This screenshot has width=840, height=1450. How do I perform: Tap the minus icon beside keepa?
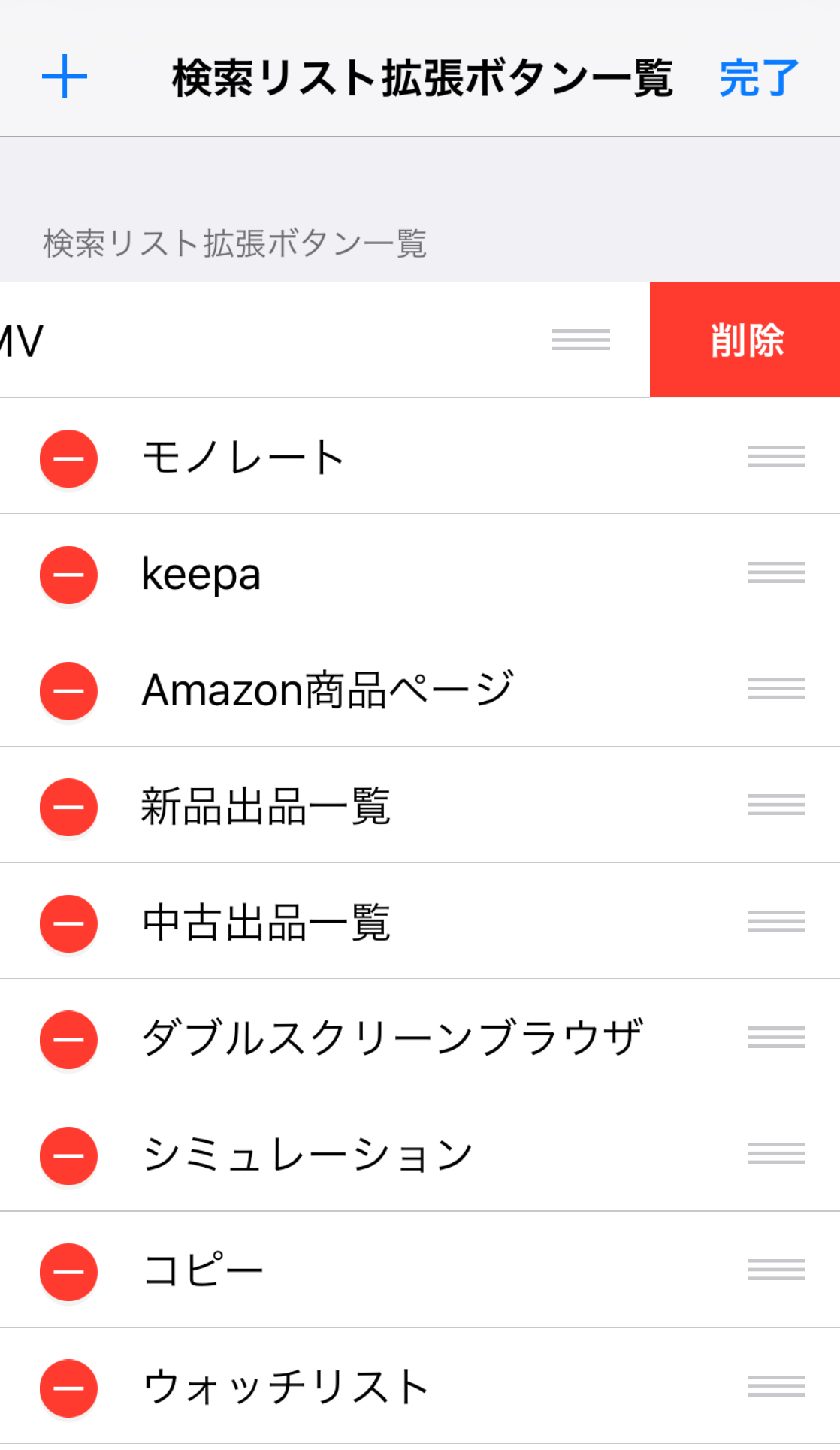pyautogui.click(x=68, y=575)
